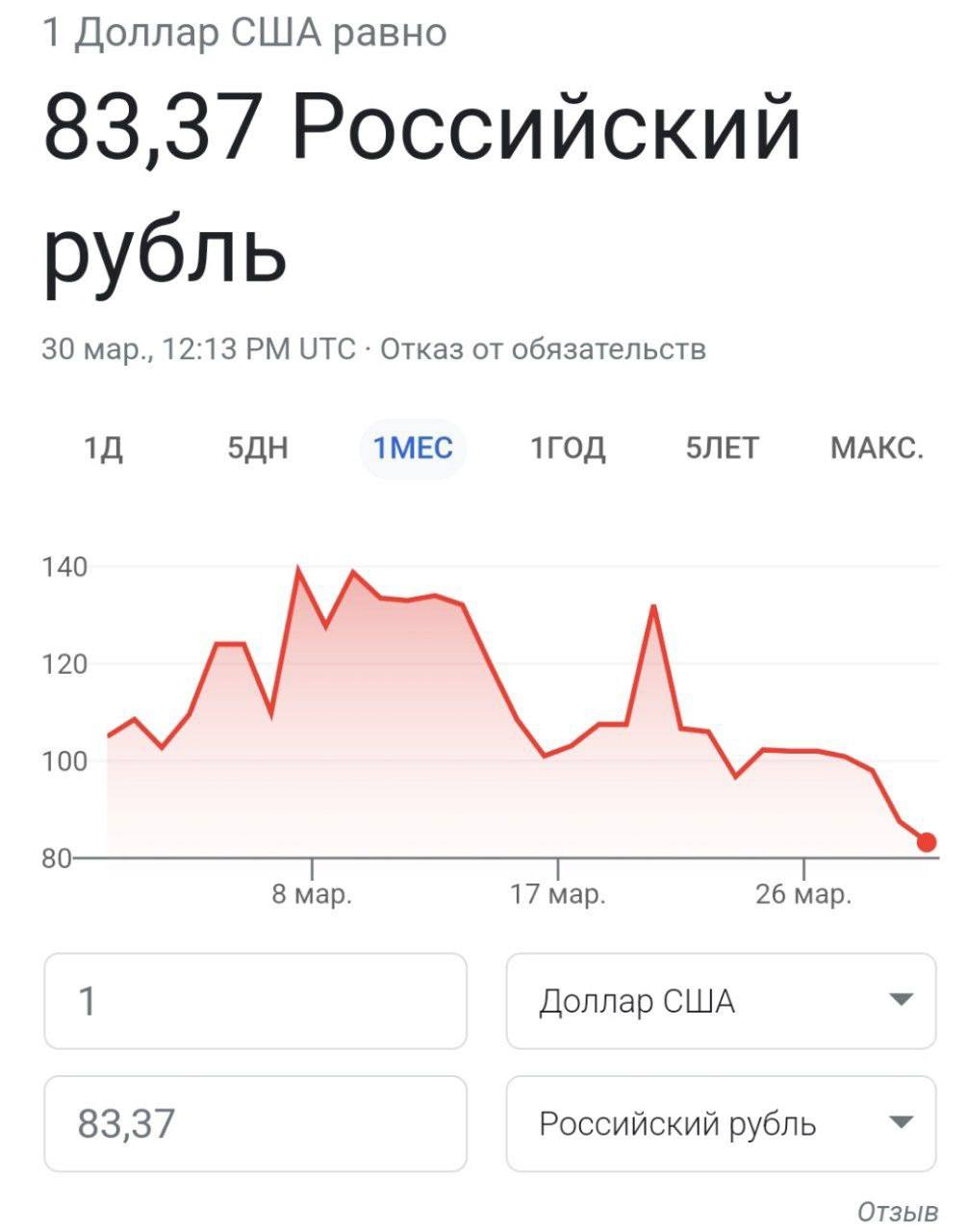Open the Отказ от обязательств link
Viewport: 967px width, 1232px height.
(543, 348)
